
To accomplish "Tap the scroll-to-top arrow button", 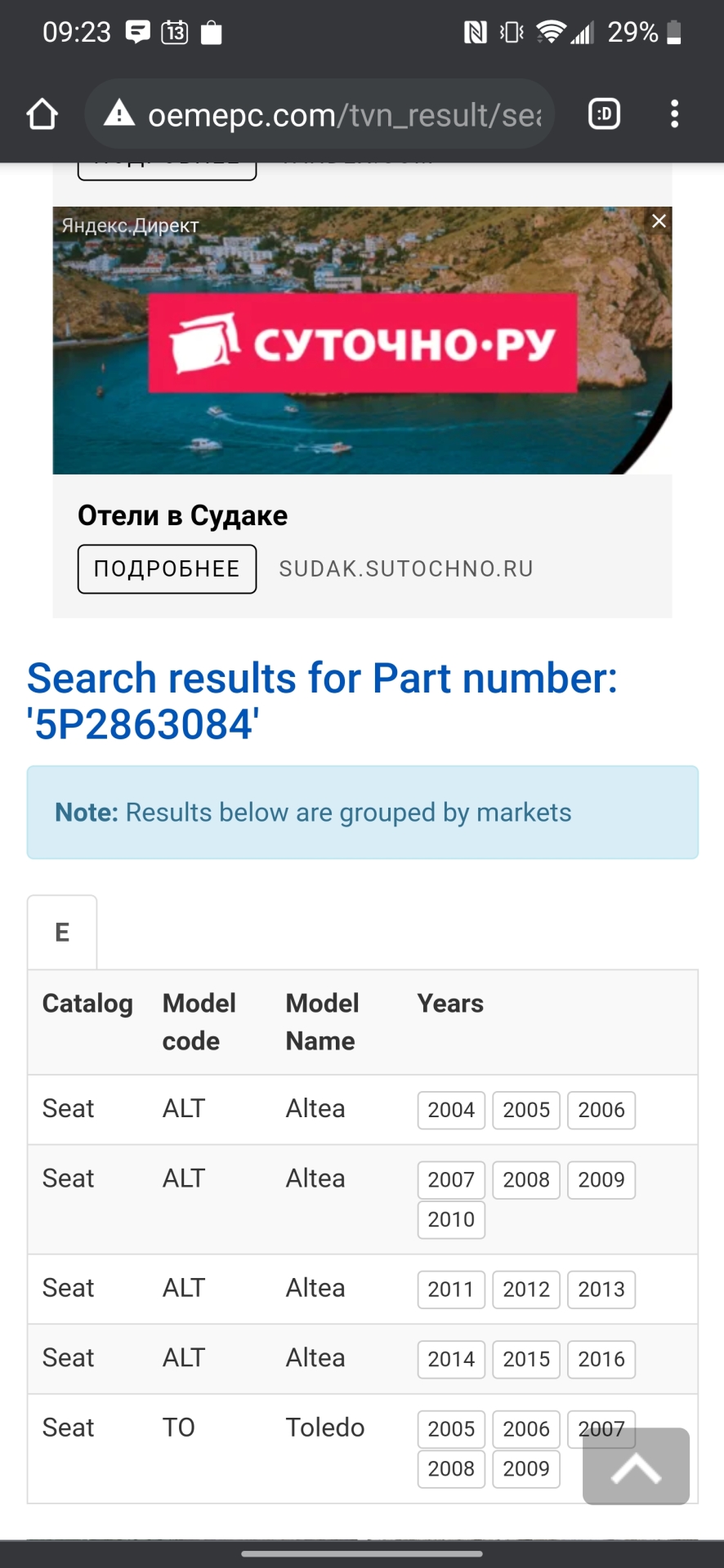I will [x=636, y=1466].
